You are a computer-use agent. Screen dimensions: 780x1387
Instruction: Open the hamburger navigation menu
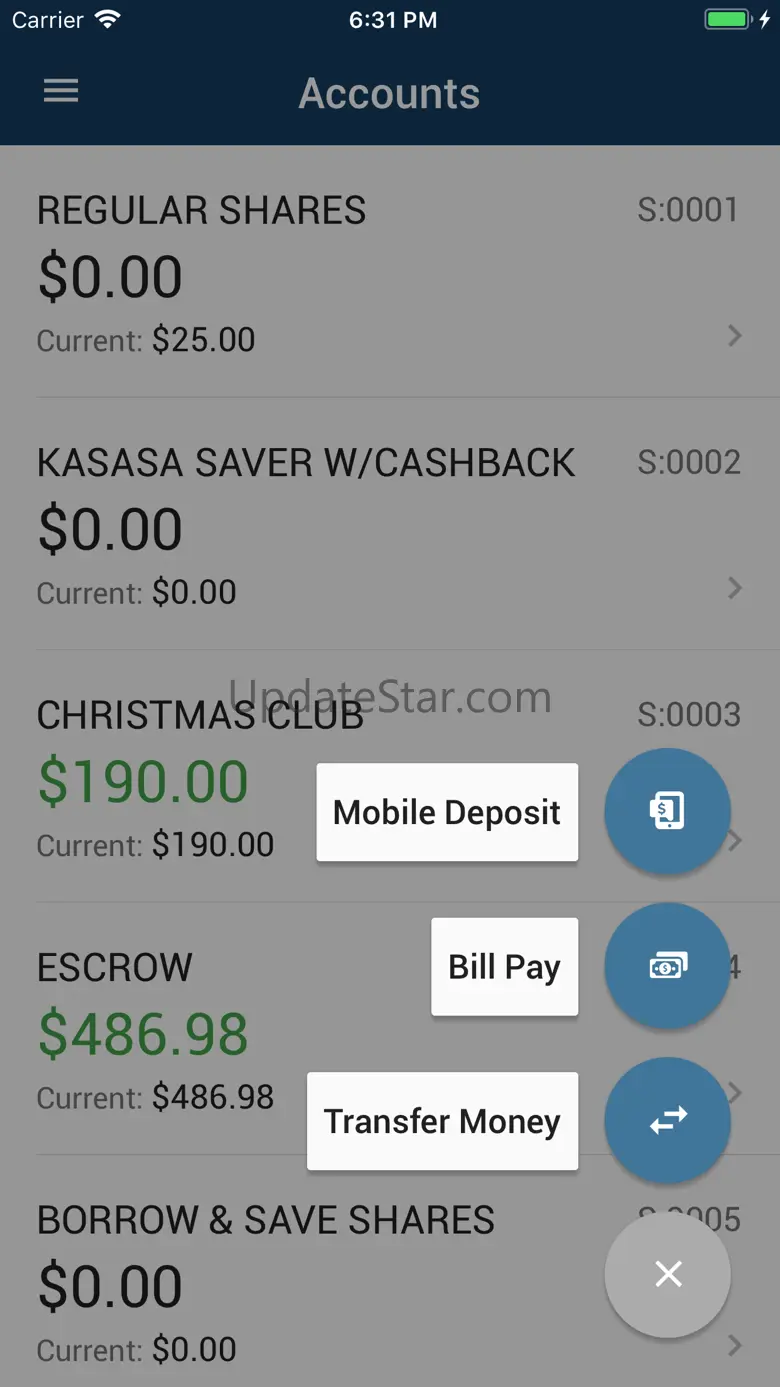click(x=61, y=91)
